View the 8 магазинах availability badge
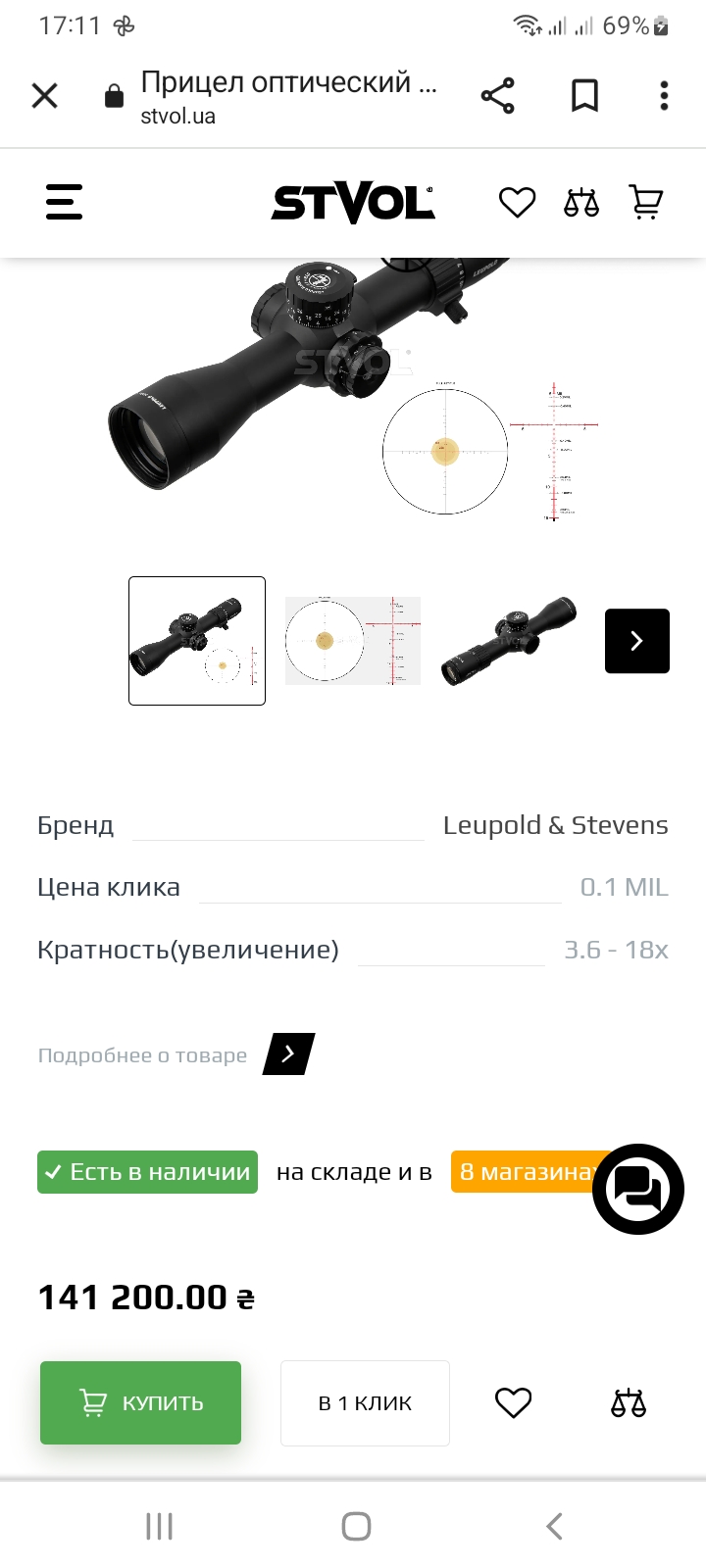This screenshot has height=1568, width=706. click(x=528, y=1172)
